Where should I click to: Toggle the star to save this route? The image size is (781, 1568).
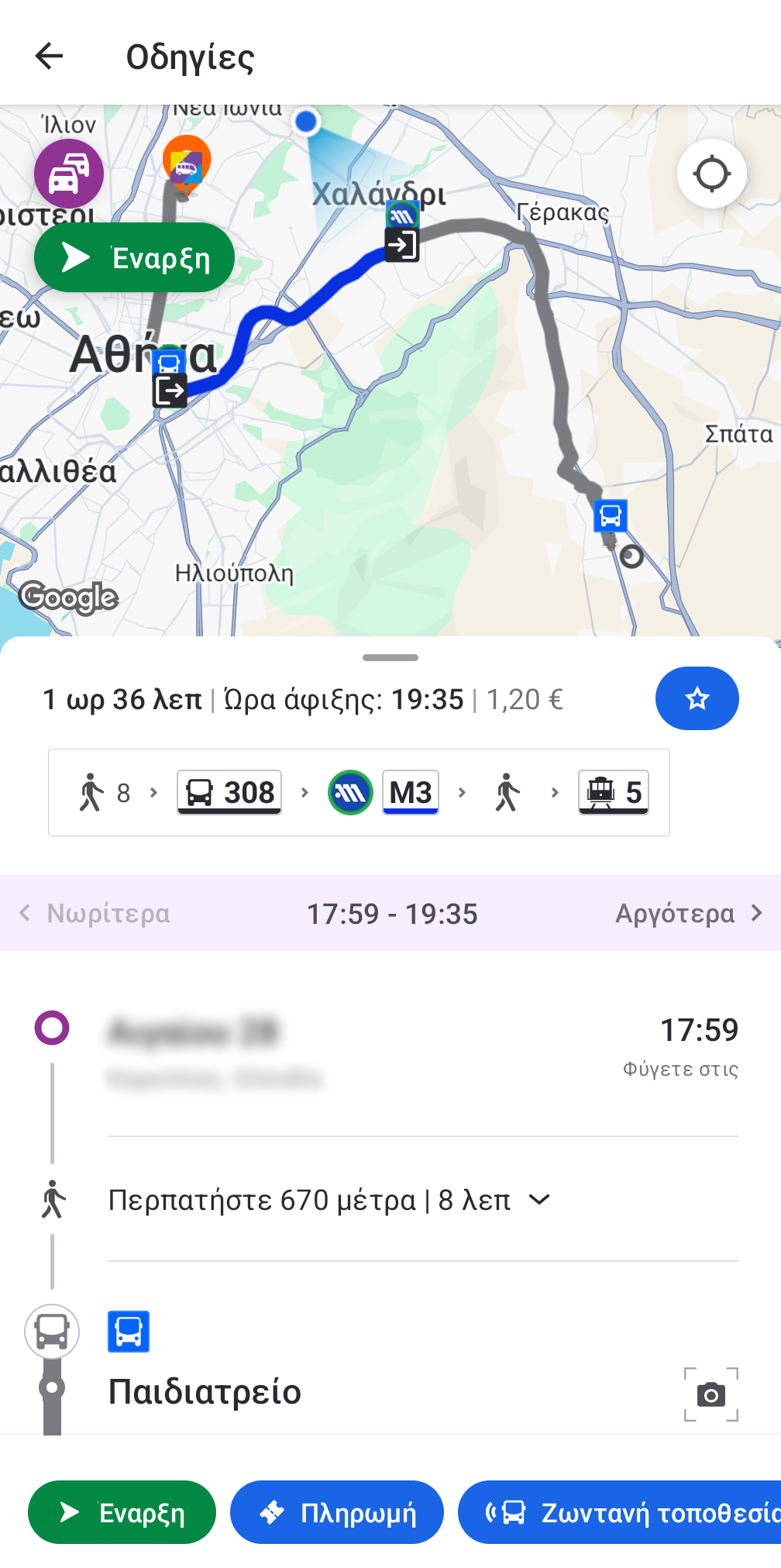[697, 698]
